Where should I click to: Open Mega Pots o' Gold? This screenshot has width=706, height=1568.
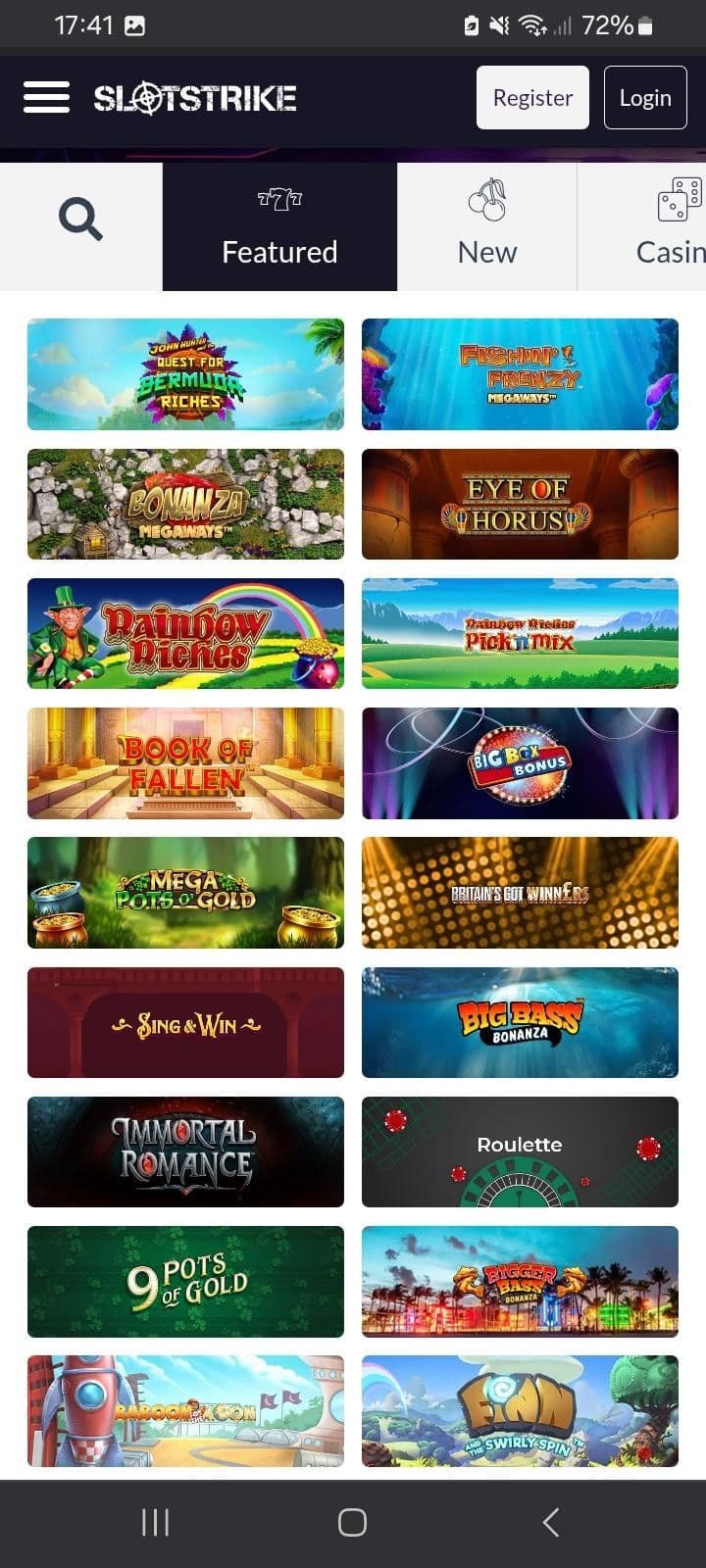tap(185, 893)
